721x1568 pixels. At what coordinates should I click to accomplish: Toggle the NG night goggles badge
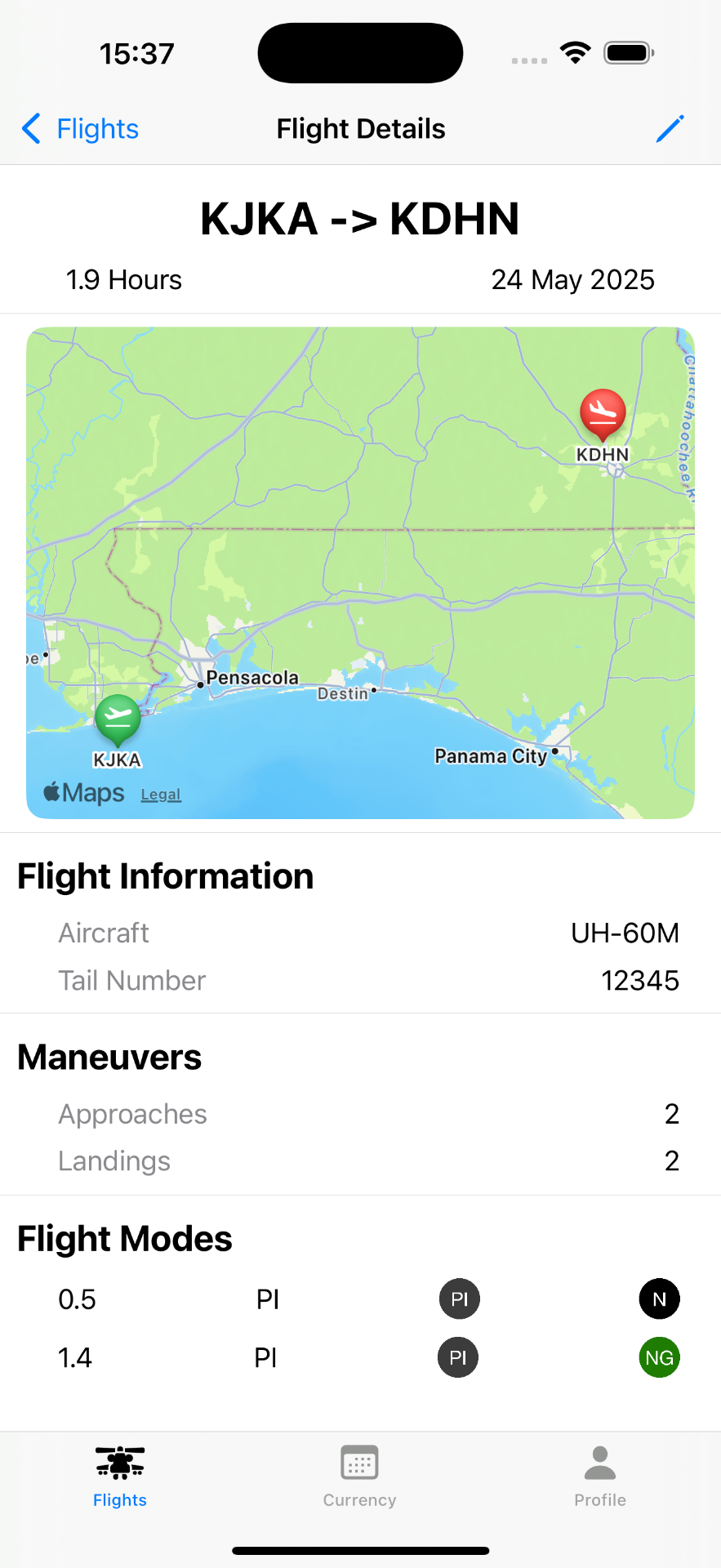659,1357
